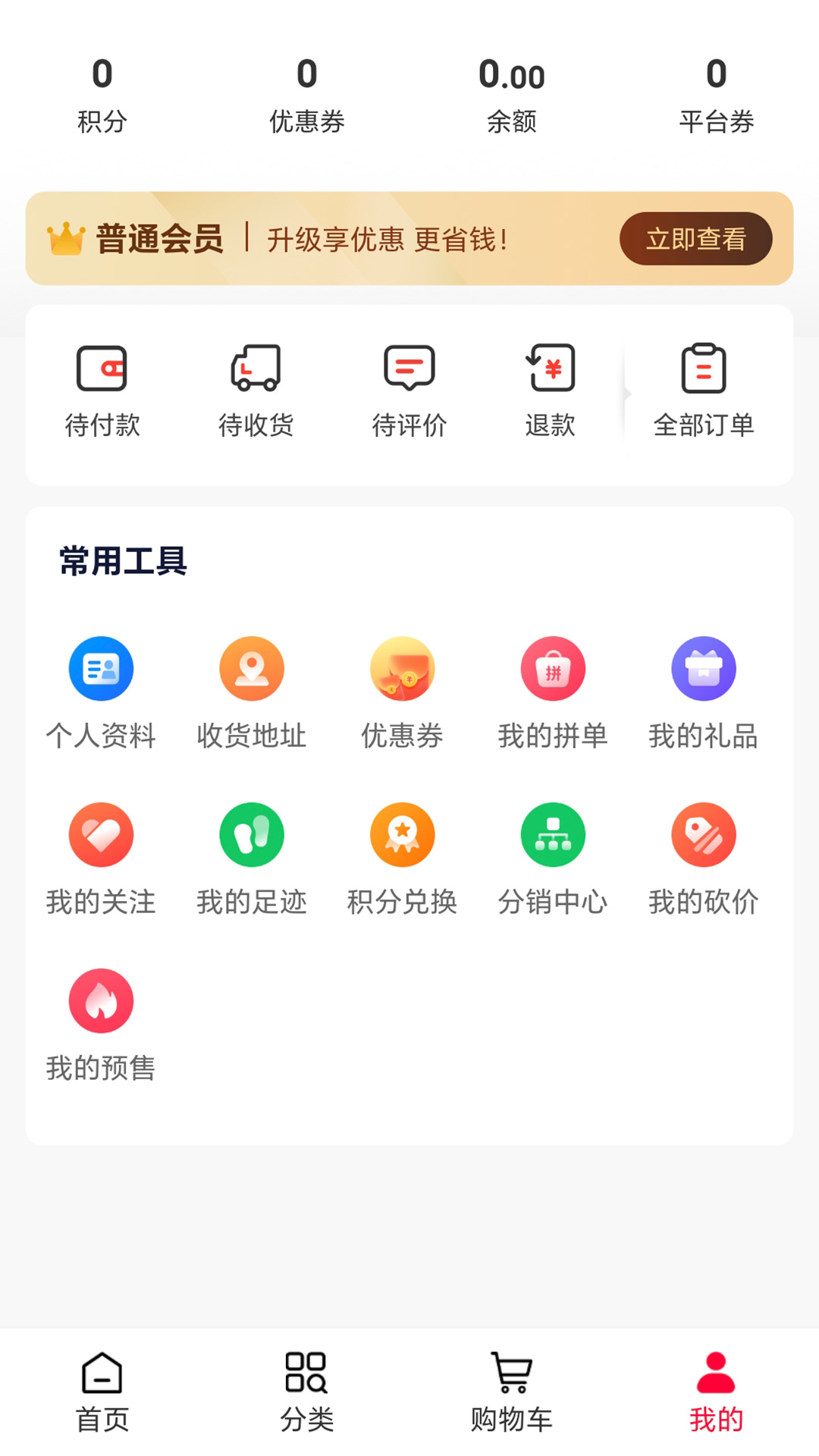Open 积分兑换 points exchange
The image size is (819, 1456).
[402, 857]
